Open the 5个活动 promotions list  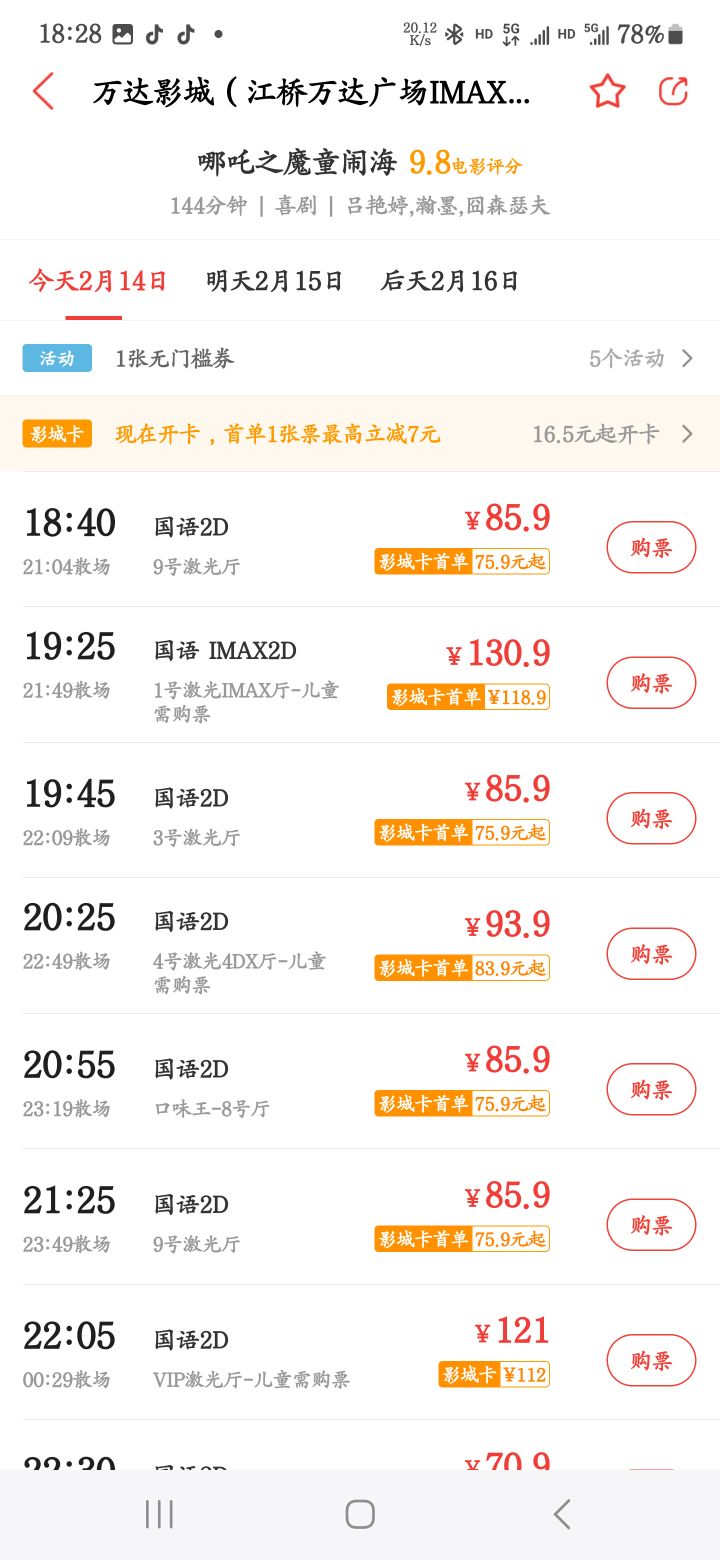(x=640, y=358)
